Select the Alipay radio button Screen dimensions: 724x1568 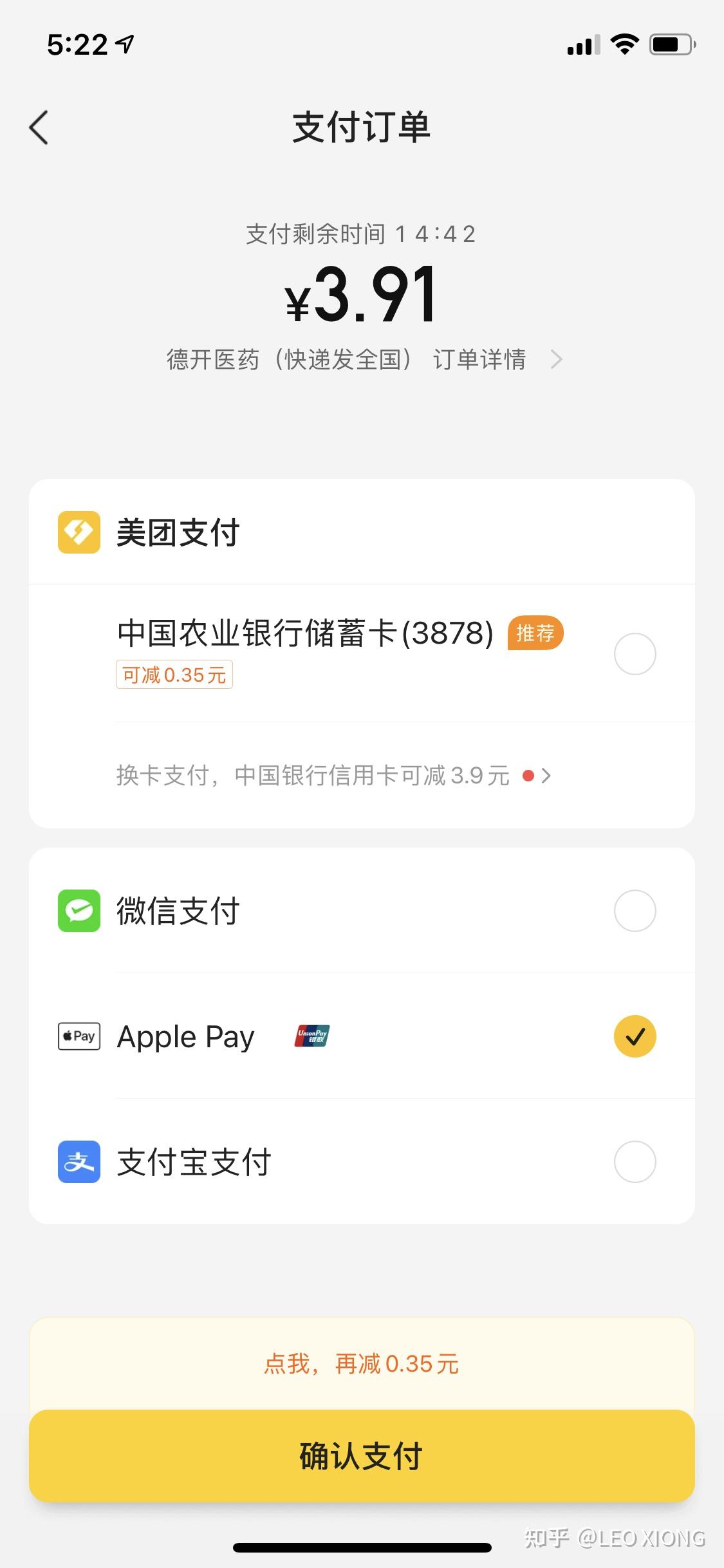[x=635, y=1162]
